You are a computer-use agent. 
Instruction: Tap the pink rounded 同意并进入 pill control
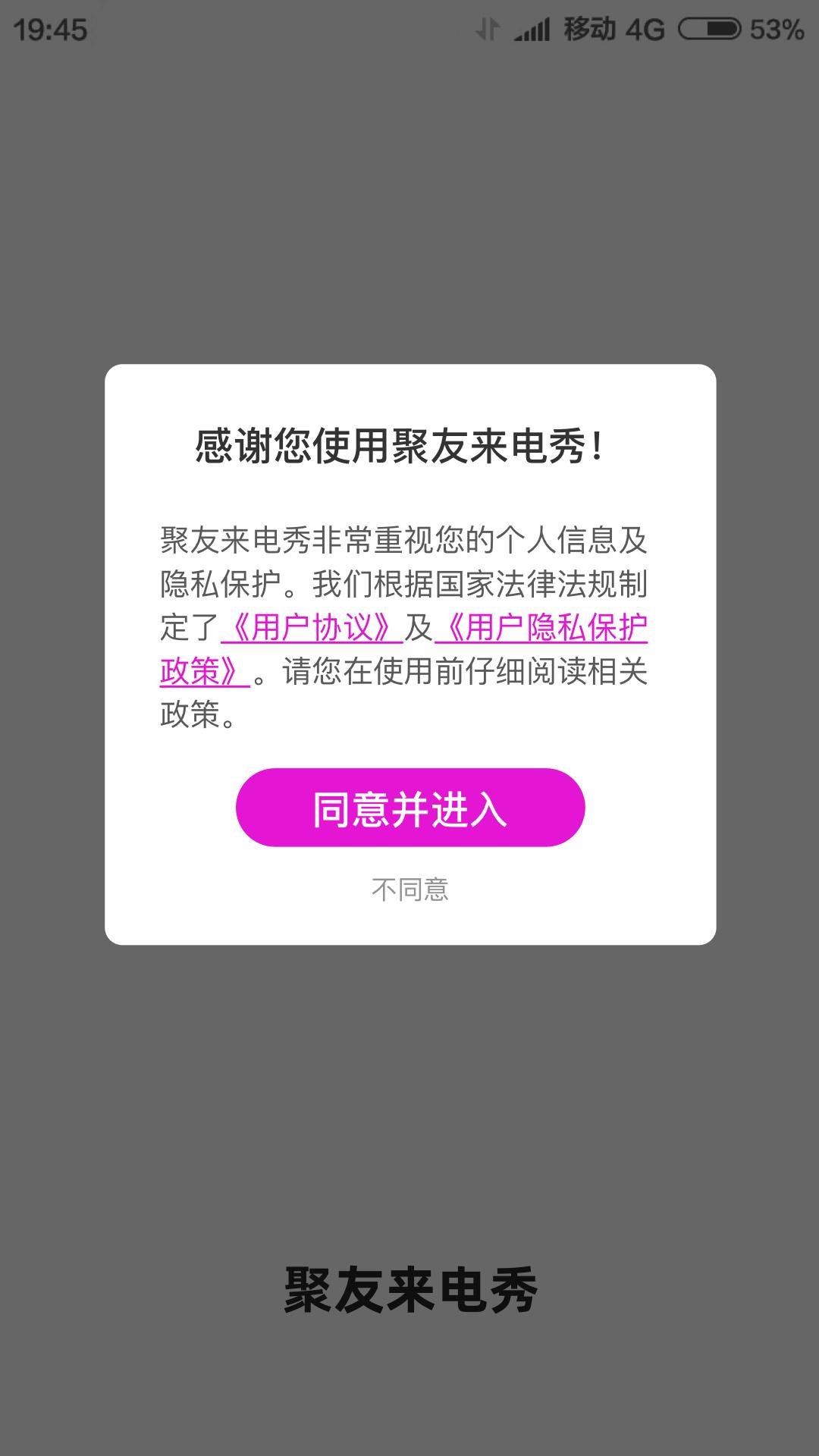tap(409, 809)
